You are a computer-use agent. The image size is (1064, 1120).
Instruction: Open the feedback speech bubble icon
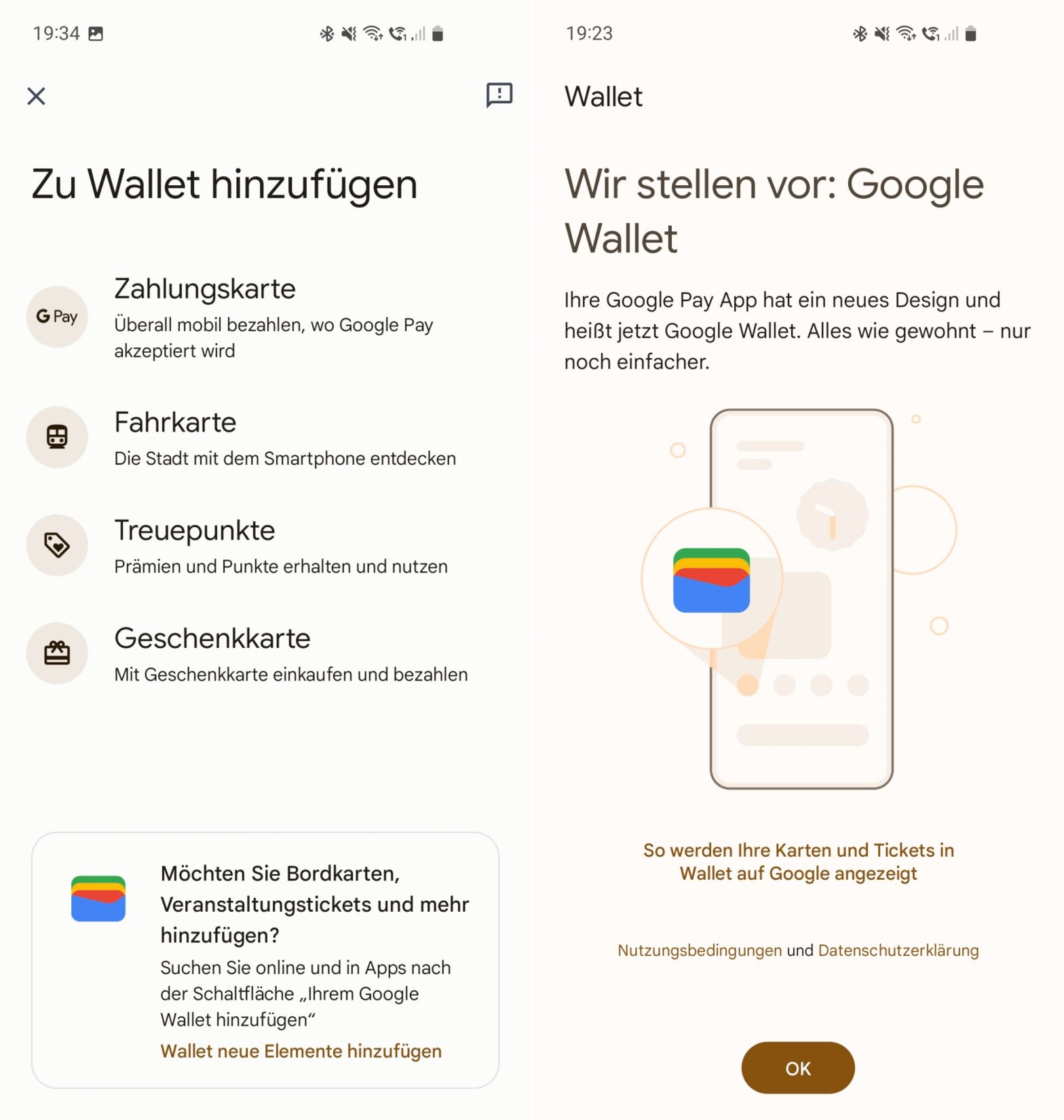pos(498,96)
